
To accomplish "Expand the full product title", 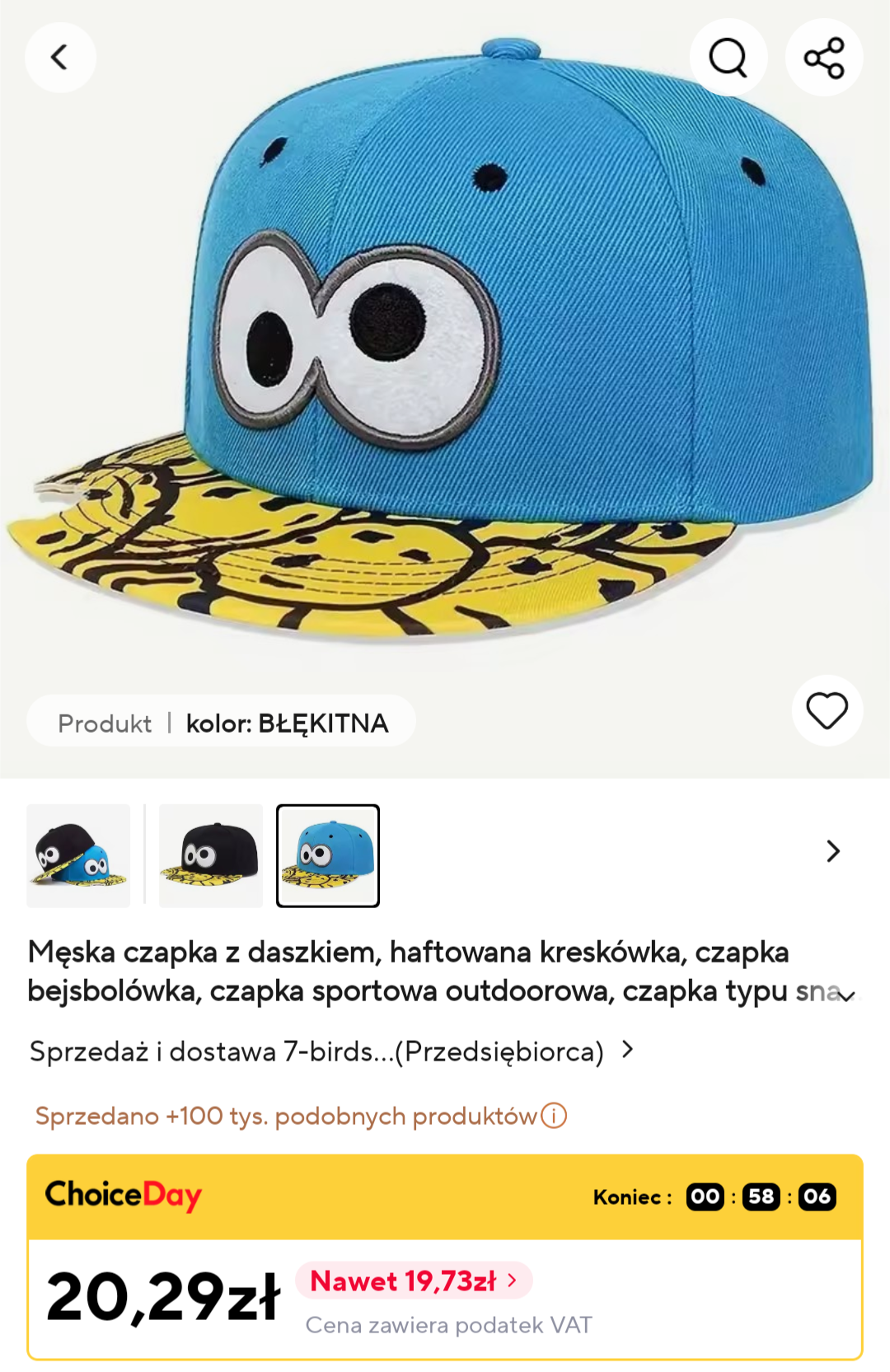I will tap(847, 996).
